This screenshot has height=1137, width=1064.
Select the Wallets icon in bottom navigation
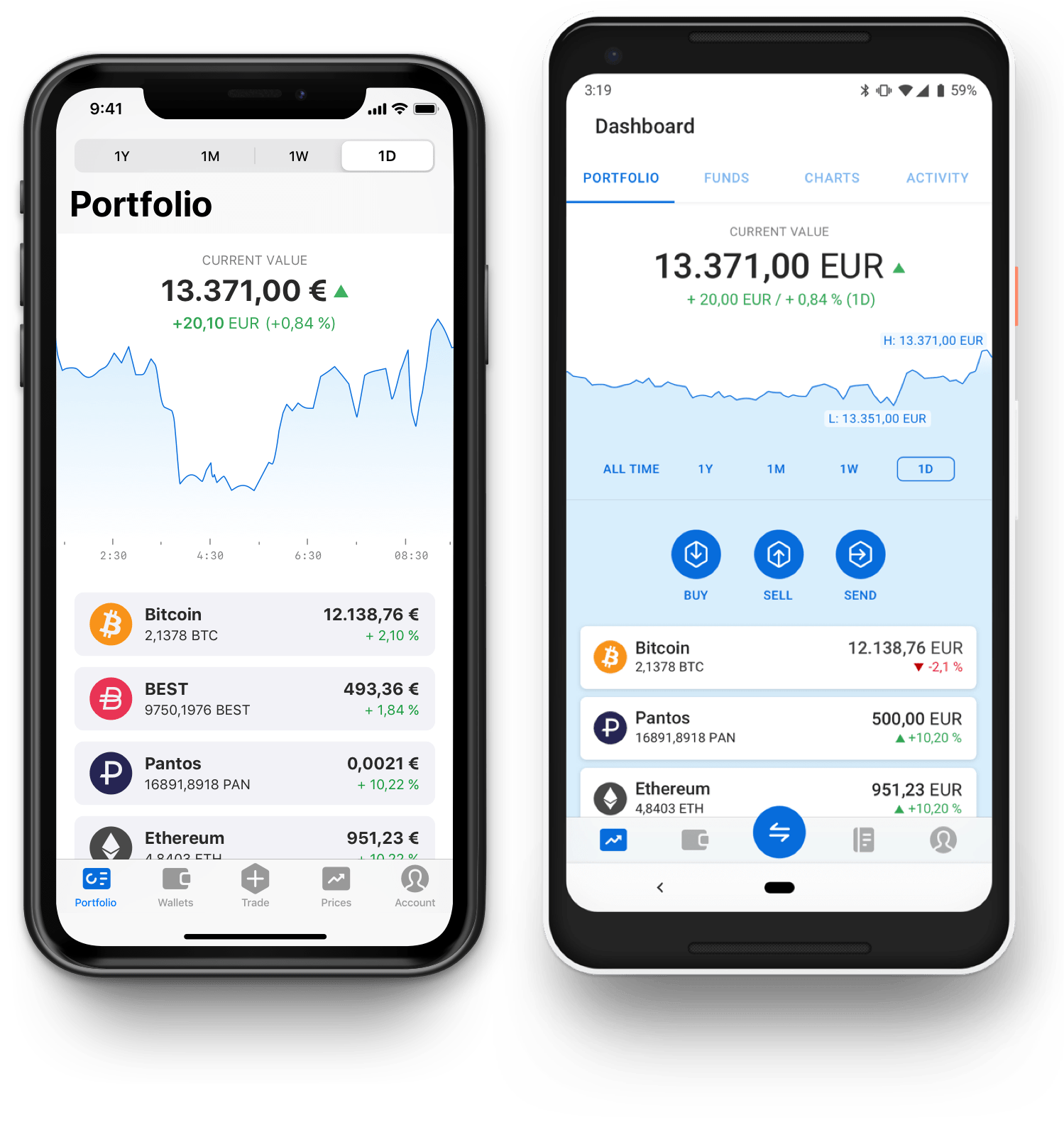[x=175, y=880]
